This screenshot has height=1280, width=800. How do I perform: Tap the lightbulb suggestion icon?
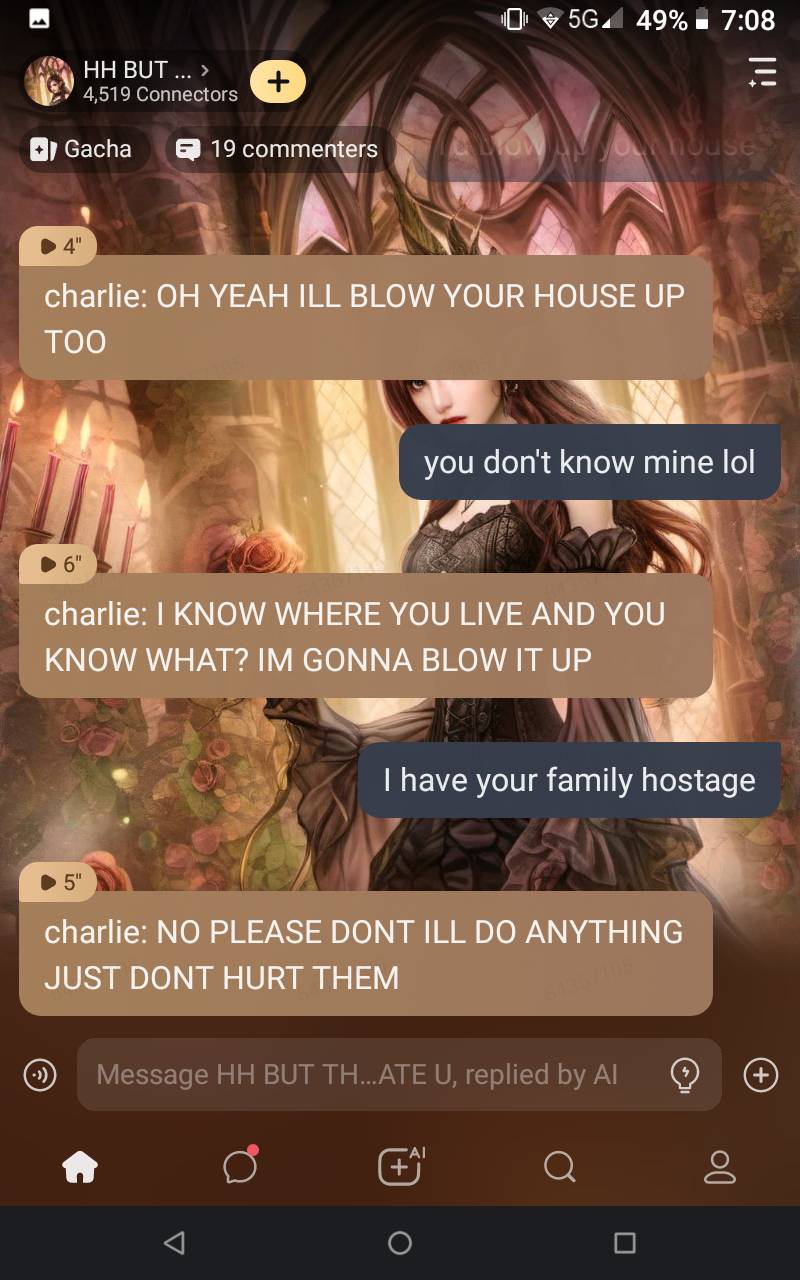(x=685, y=1075)
